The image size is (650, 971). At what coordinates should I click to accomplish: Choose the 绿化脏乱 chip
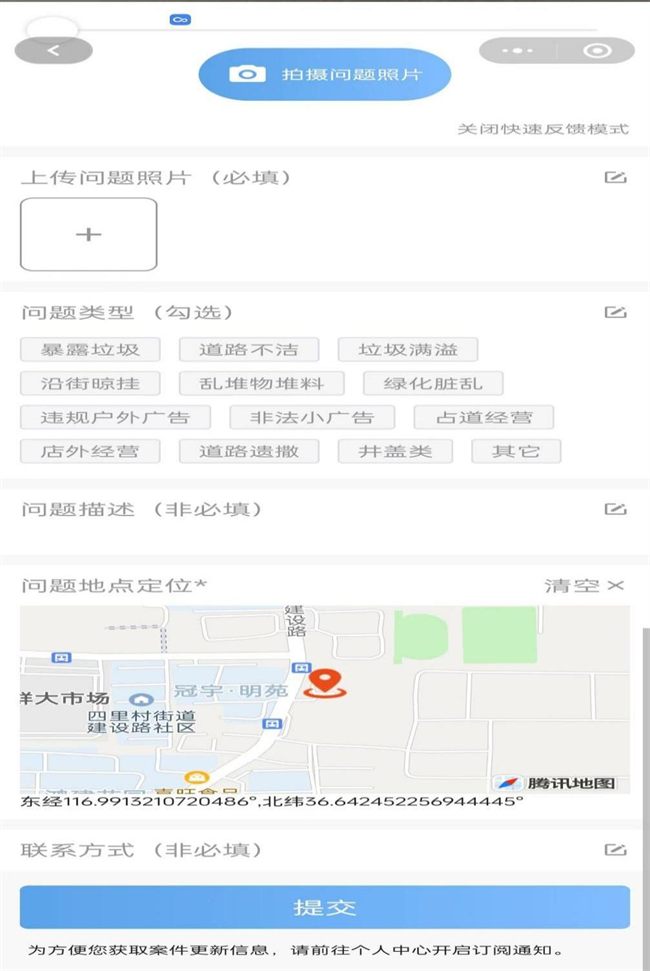coord(432,383)
